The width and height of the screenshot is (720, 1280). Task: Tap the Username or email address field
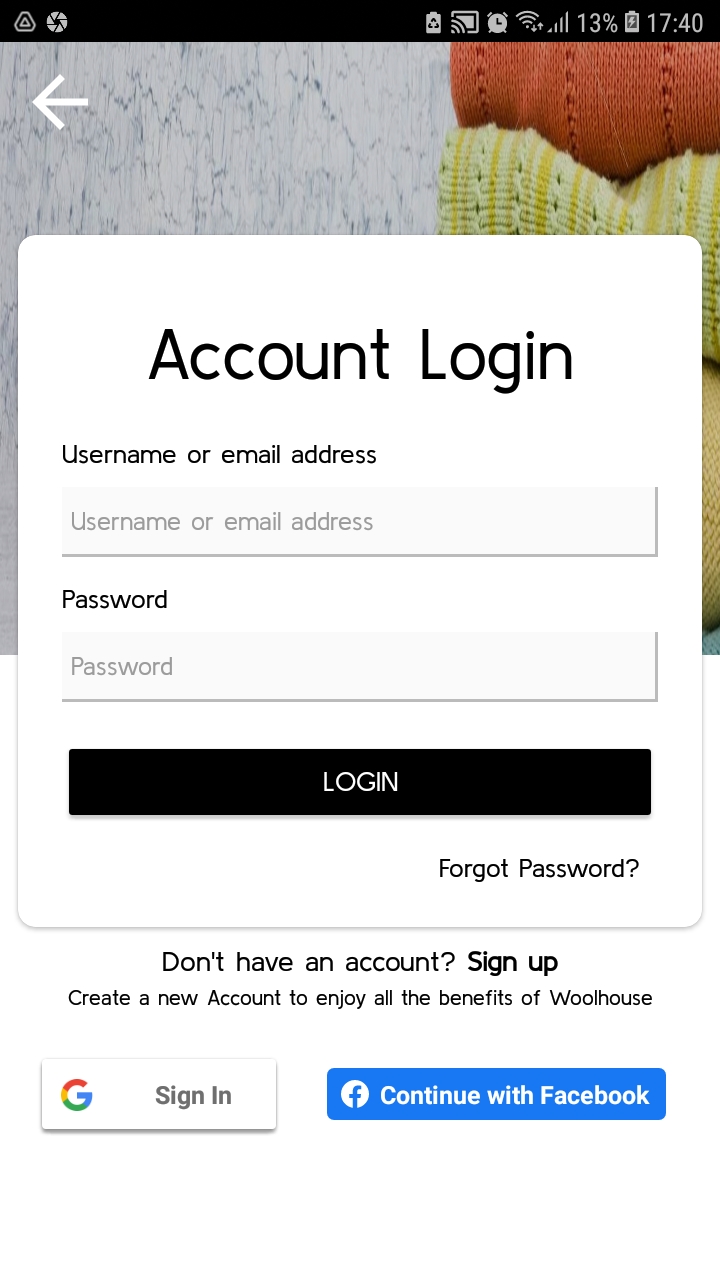tap(359, 521)
